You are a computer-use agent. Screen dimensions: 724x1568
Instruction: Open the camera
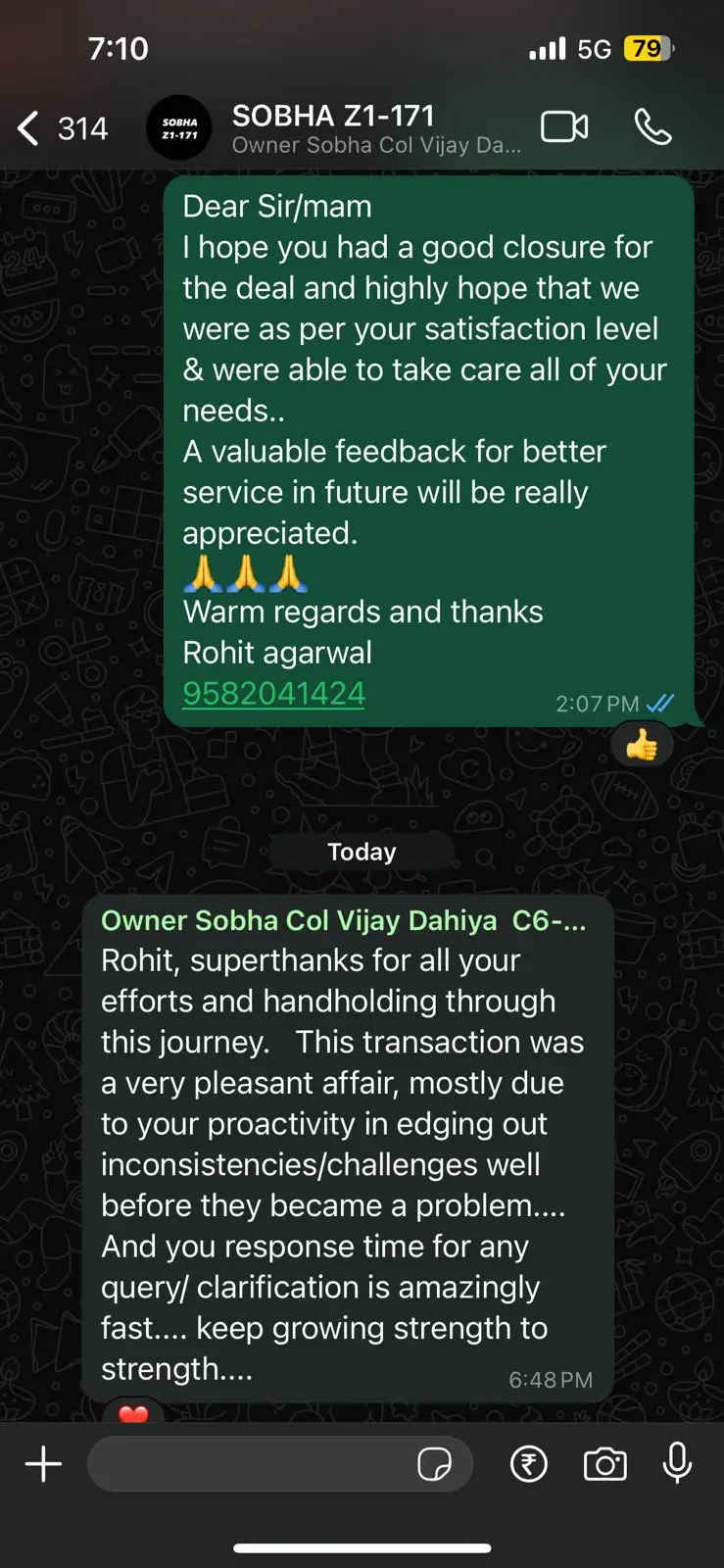[x=605, y=1464]
